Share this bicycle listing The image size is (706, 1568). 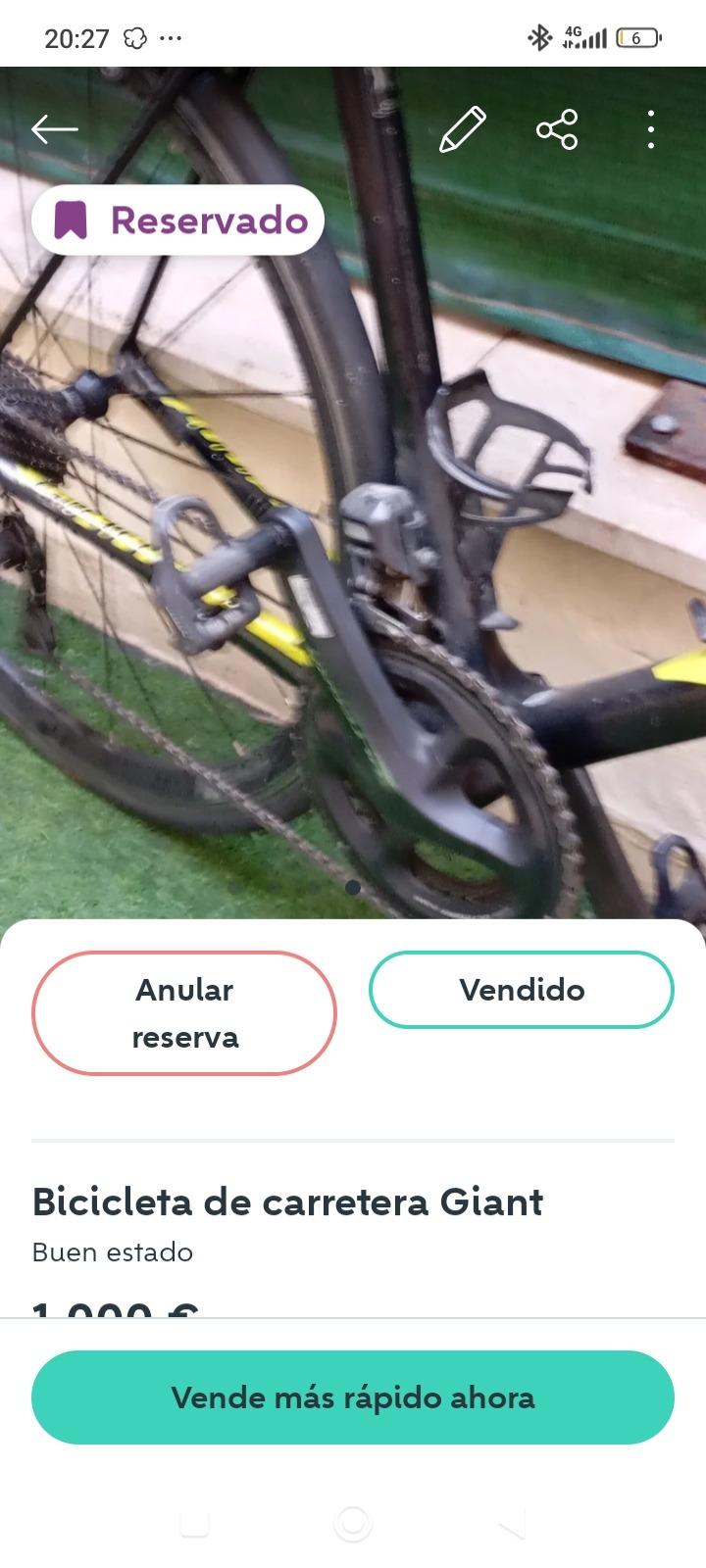pos(557,129)
